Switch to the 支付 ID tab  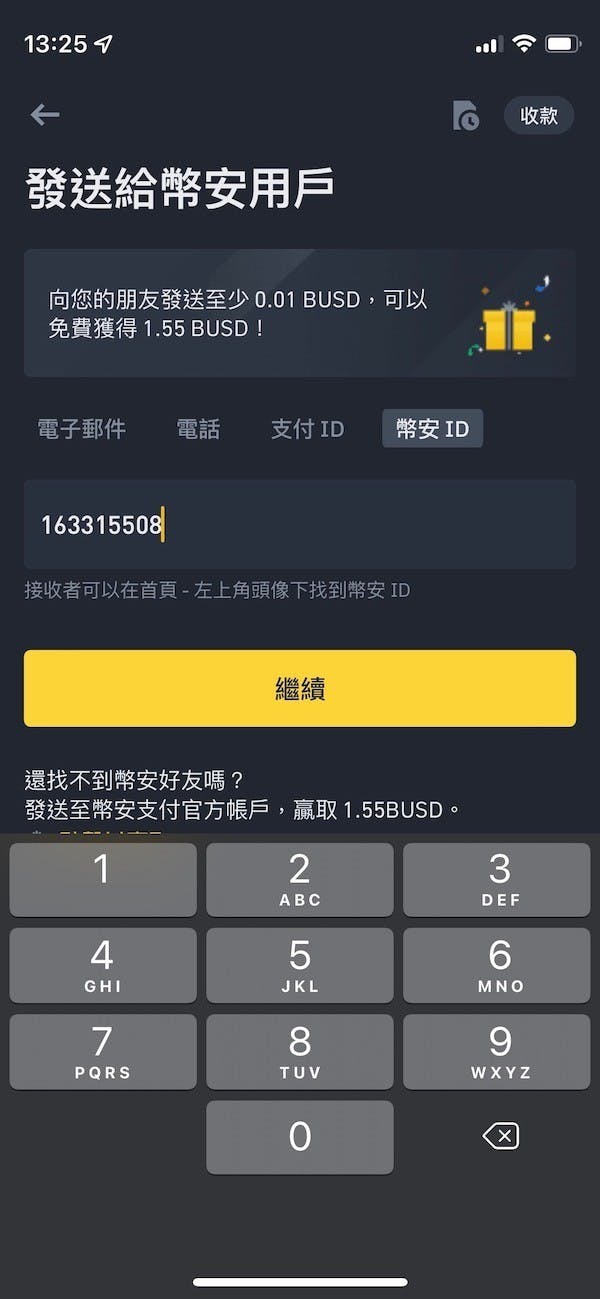[307, 429]
